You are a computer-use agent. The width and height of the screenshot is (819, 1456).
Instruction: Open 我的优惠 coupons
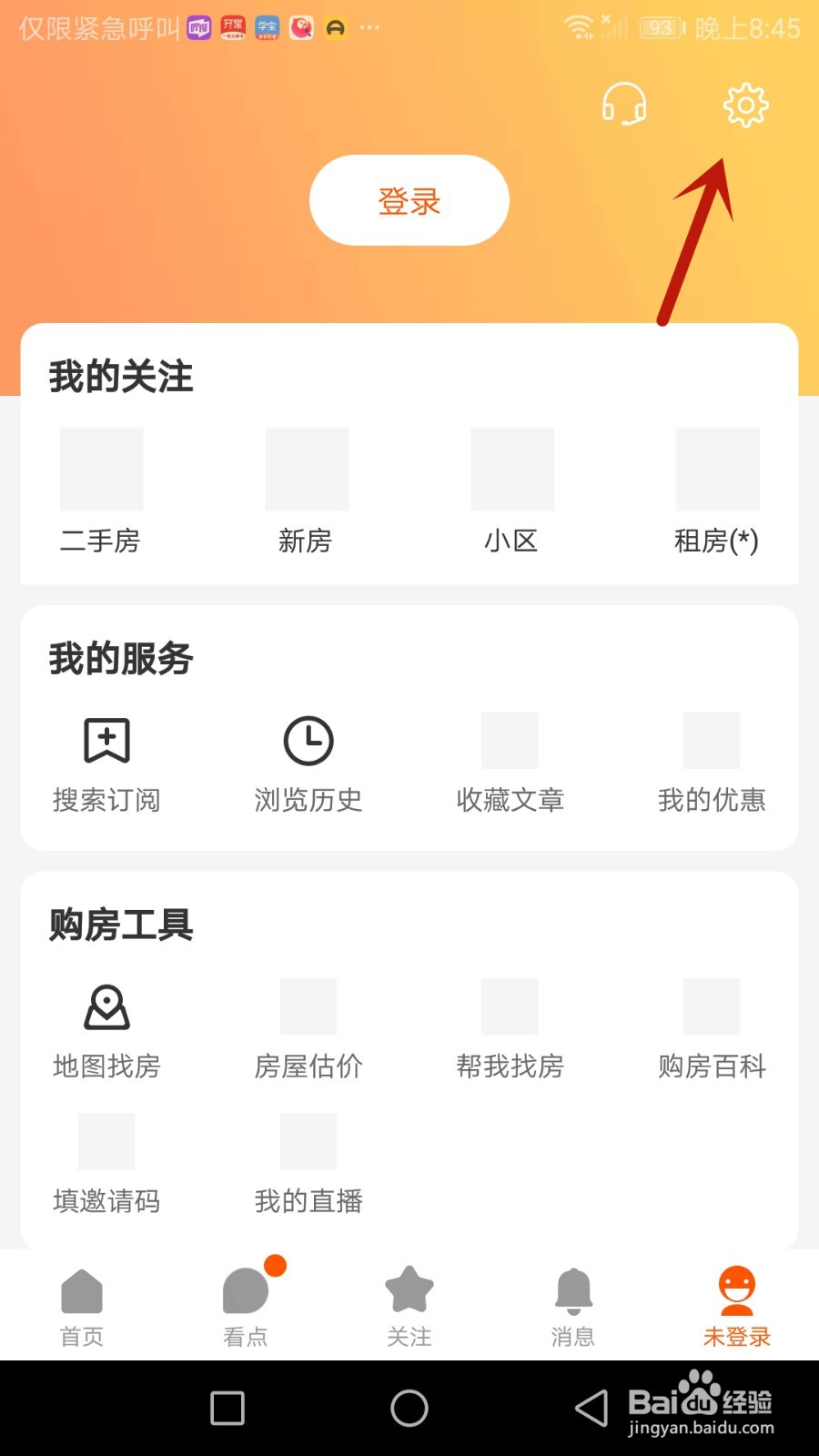(712, 764)
